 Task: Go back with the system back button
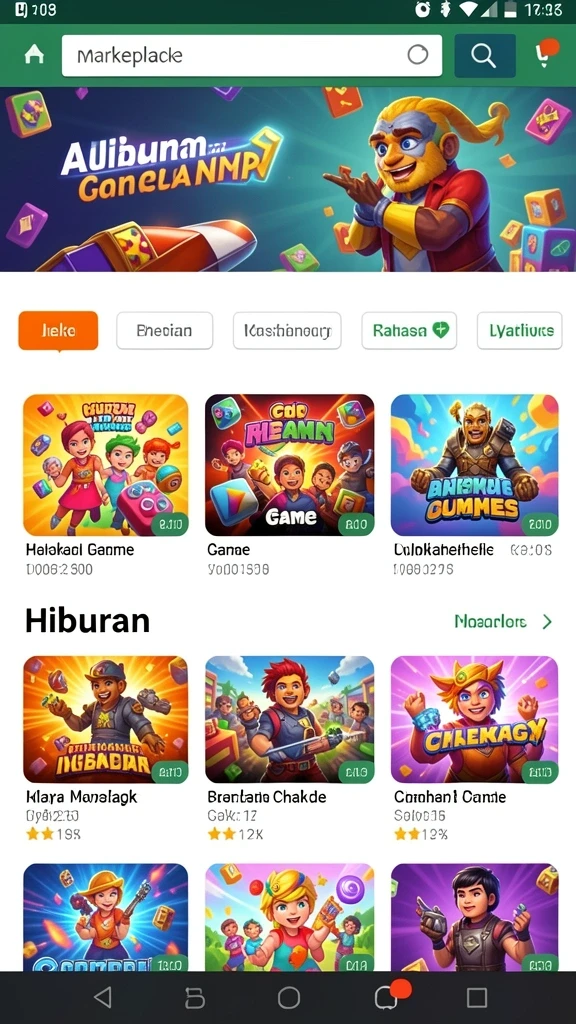click(x=103, y=997)
